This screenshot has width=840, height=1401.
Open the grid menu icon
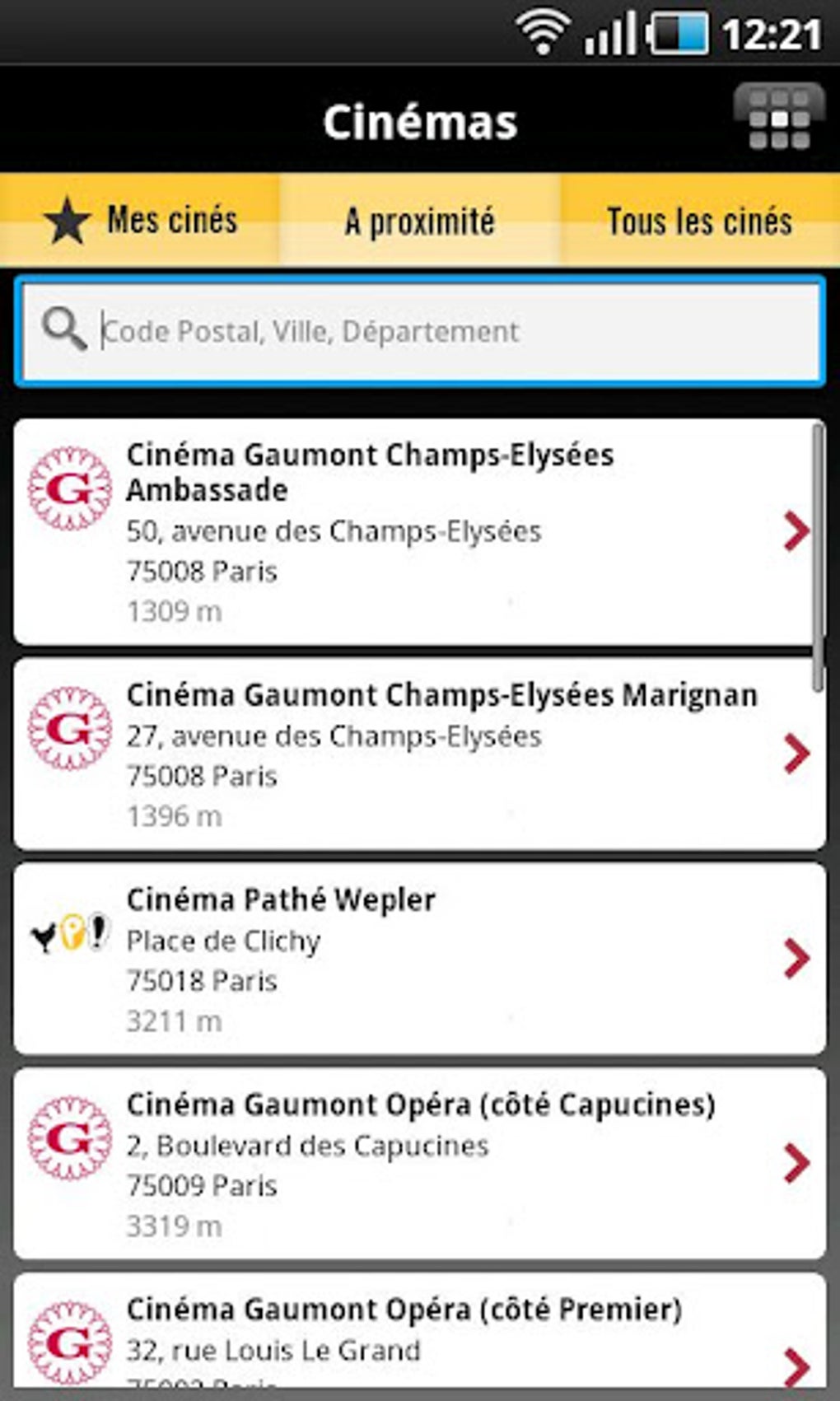point(778,119)
